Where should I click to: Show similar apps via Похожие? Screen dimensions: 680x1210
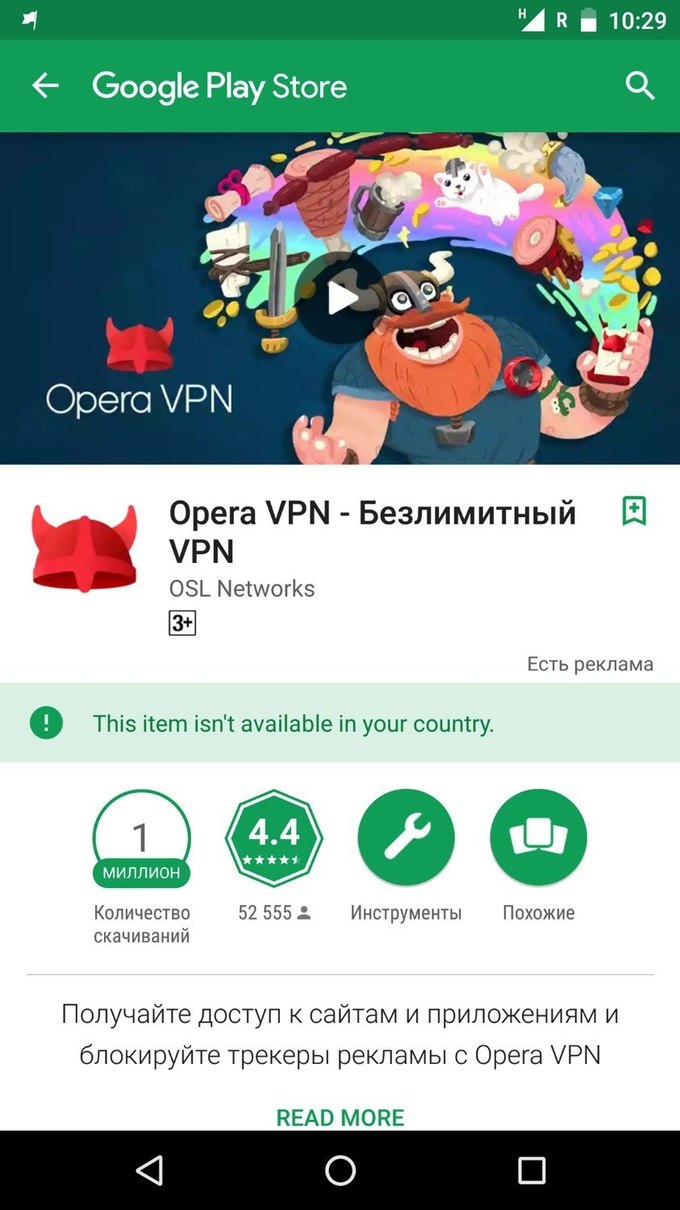538,838
